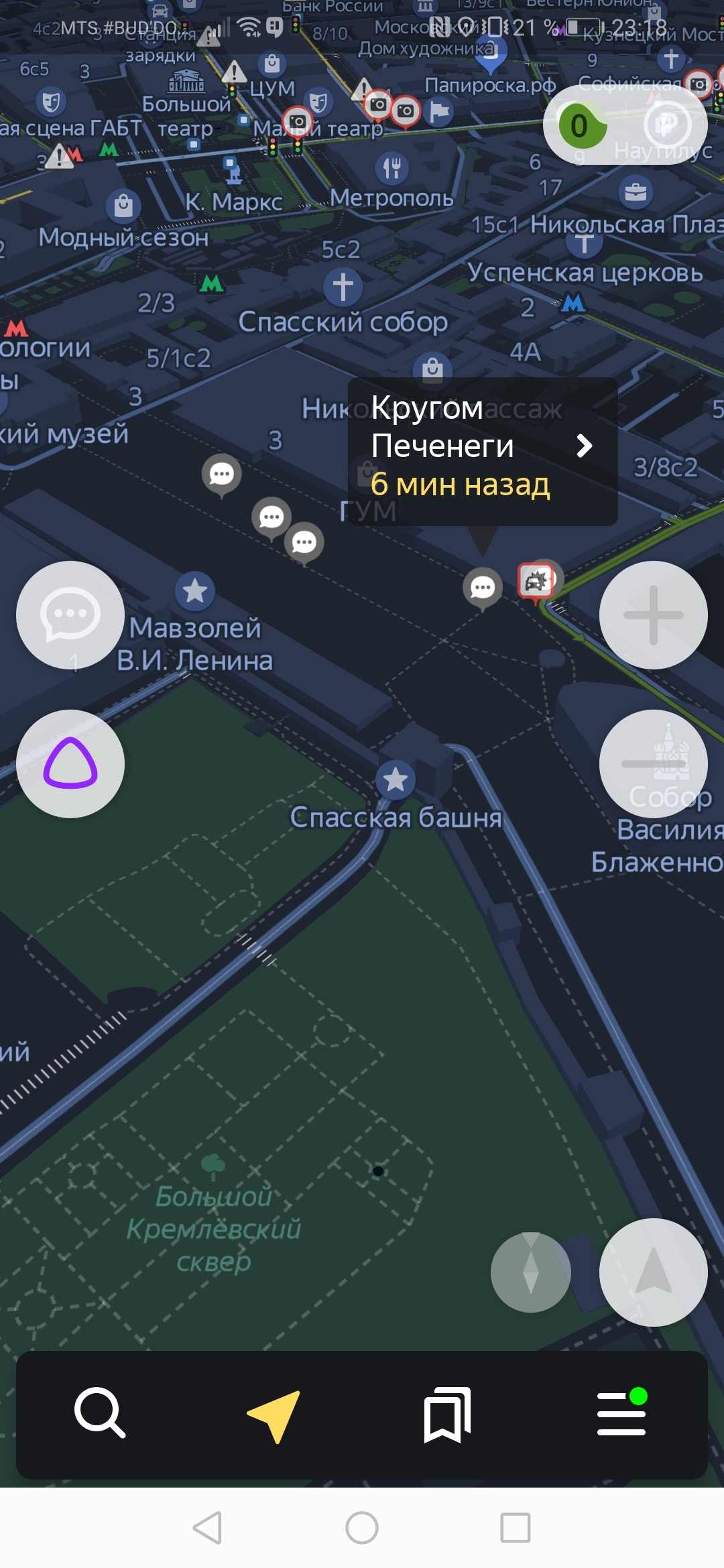Open the search from bottom bar

click(100, 1413)
